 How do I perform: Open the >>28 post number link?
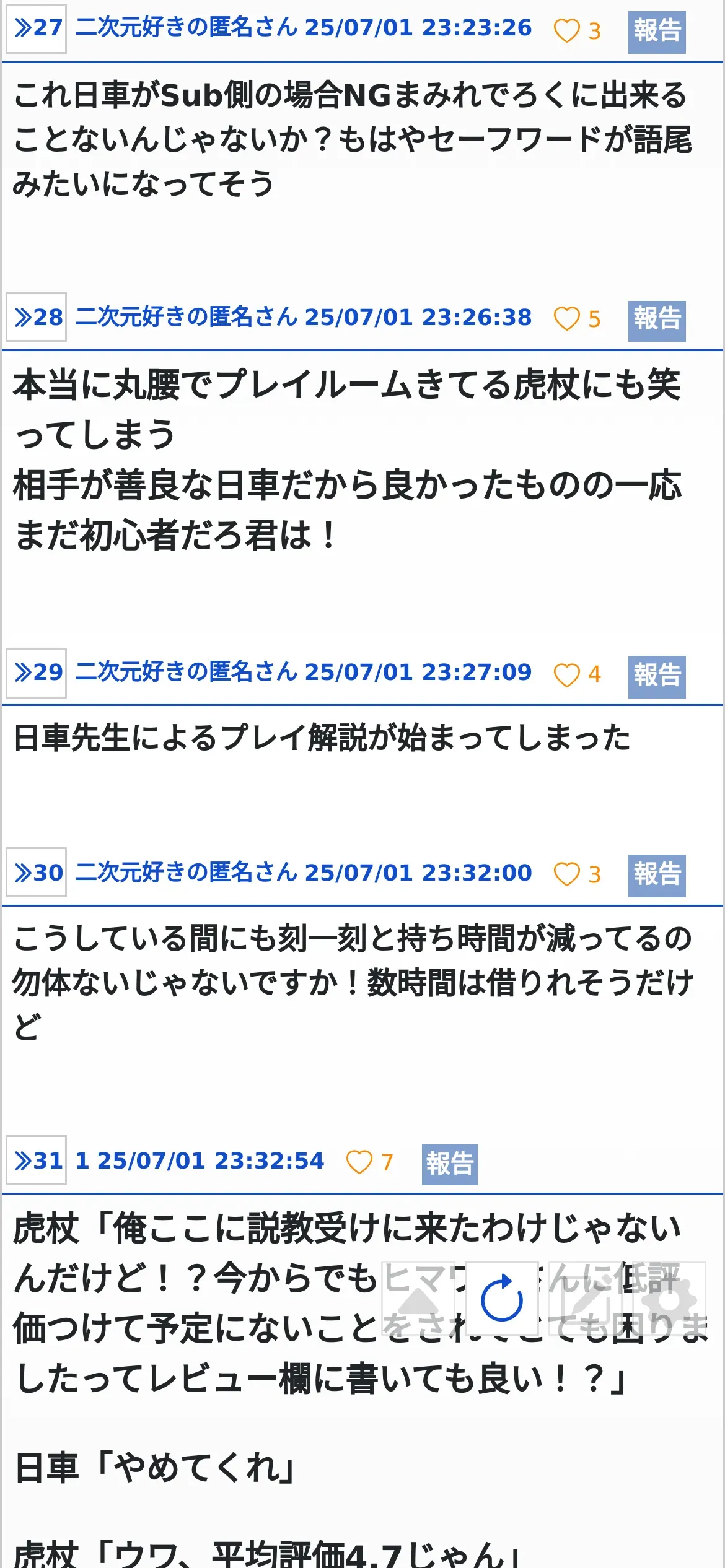point(37,317)
